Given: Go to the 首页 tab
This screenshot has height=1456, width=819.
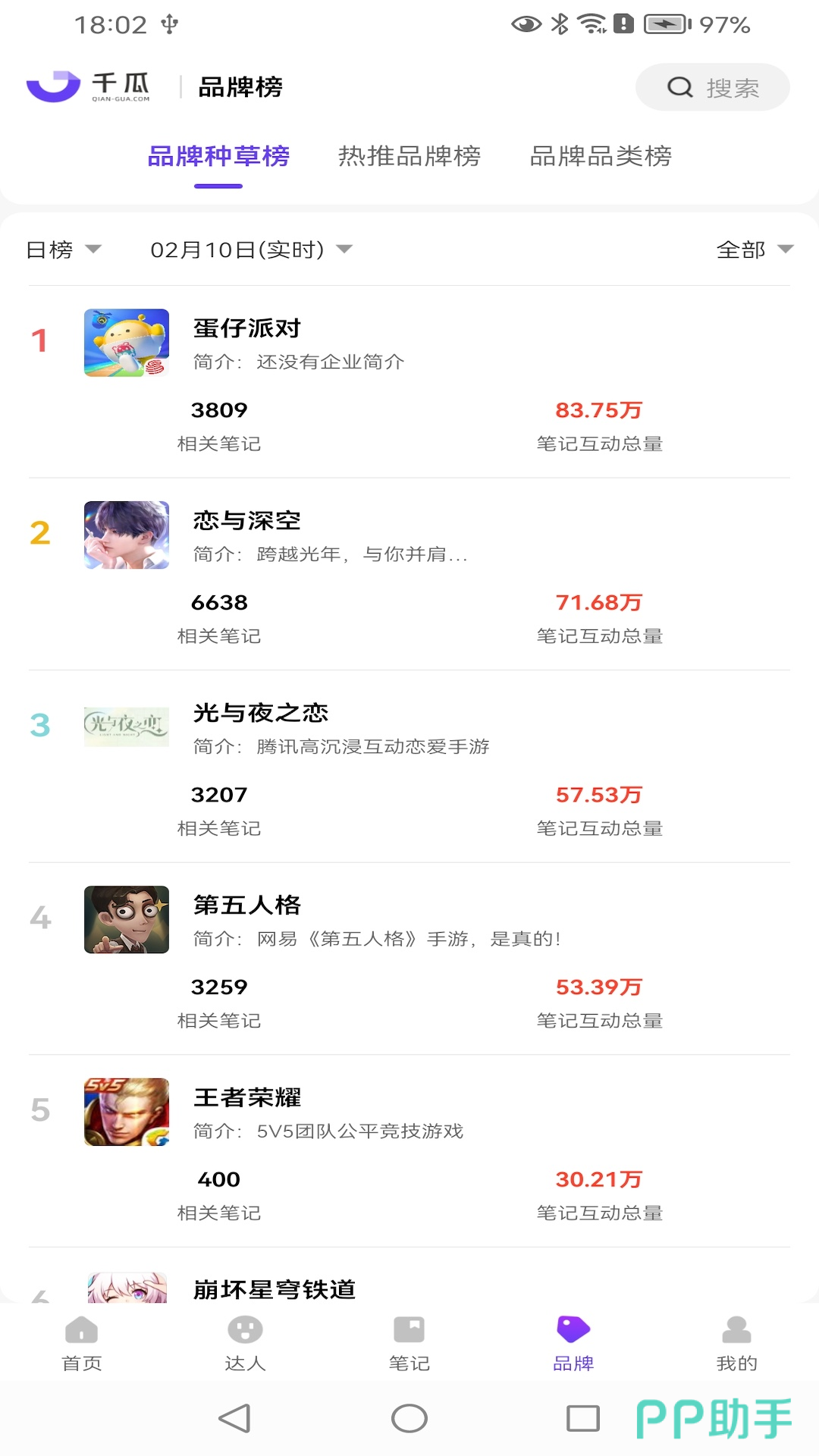Looking at the screenshot, I should 82,1343.
